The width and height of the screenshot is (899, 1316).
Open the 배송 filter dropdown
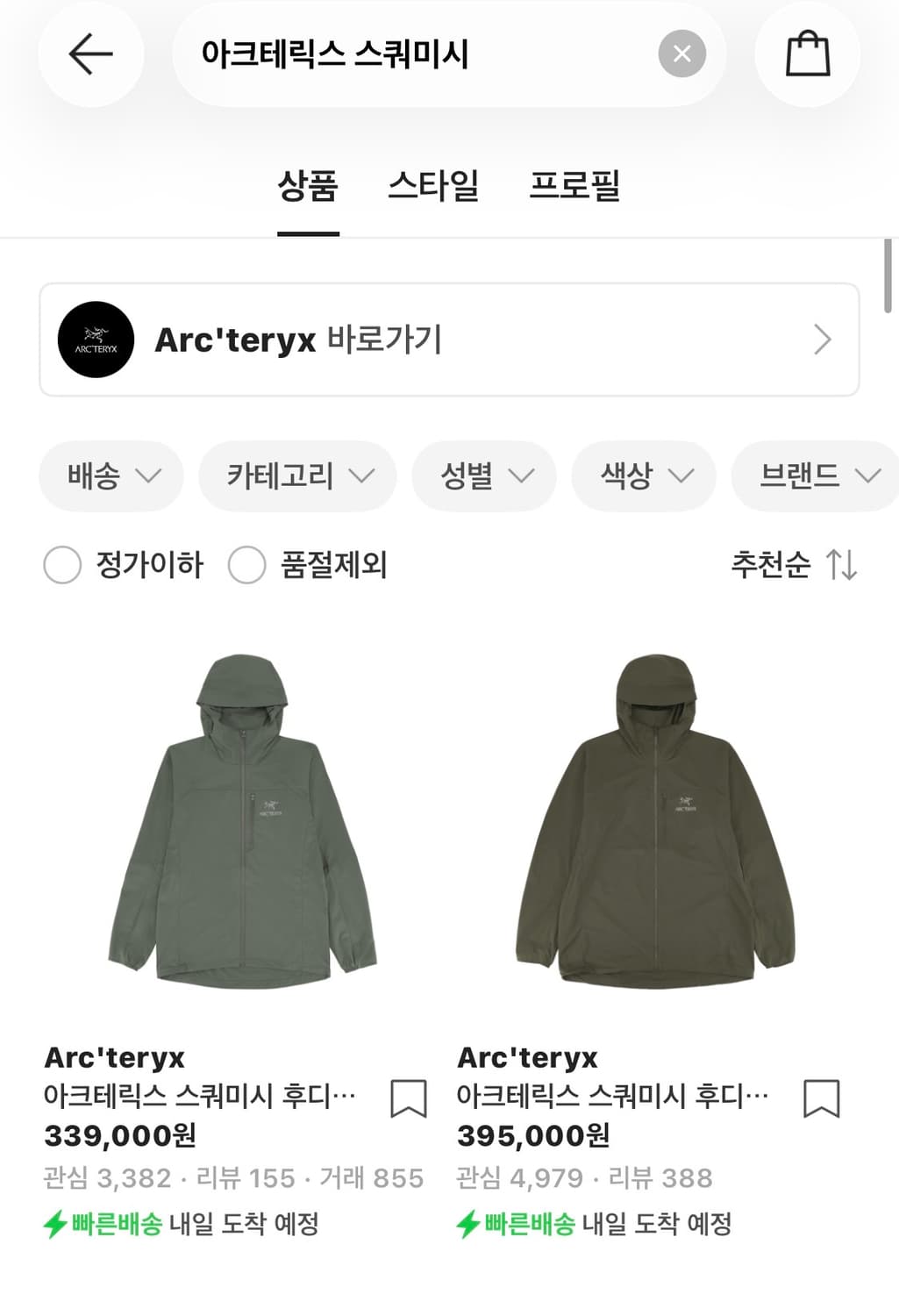click(x=111, y=476)
